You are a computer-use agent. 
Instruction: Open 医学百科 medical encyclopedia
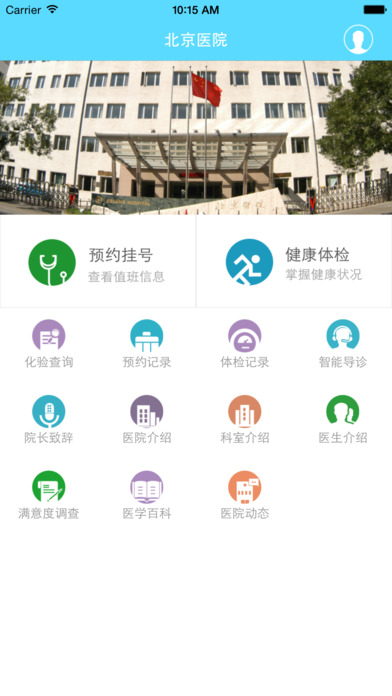coord(147,495)
